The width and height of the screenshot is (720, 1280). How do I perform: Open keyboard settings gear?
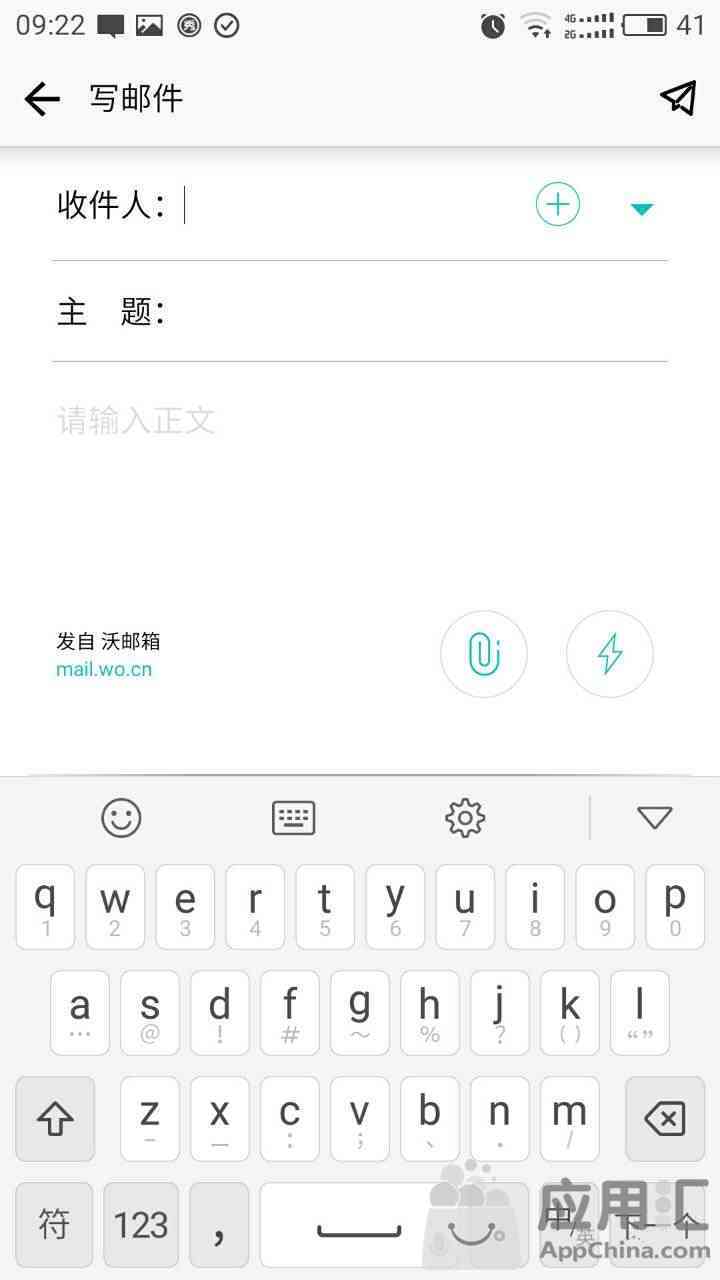coord(465,818)
